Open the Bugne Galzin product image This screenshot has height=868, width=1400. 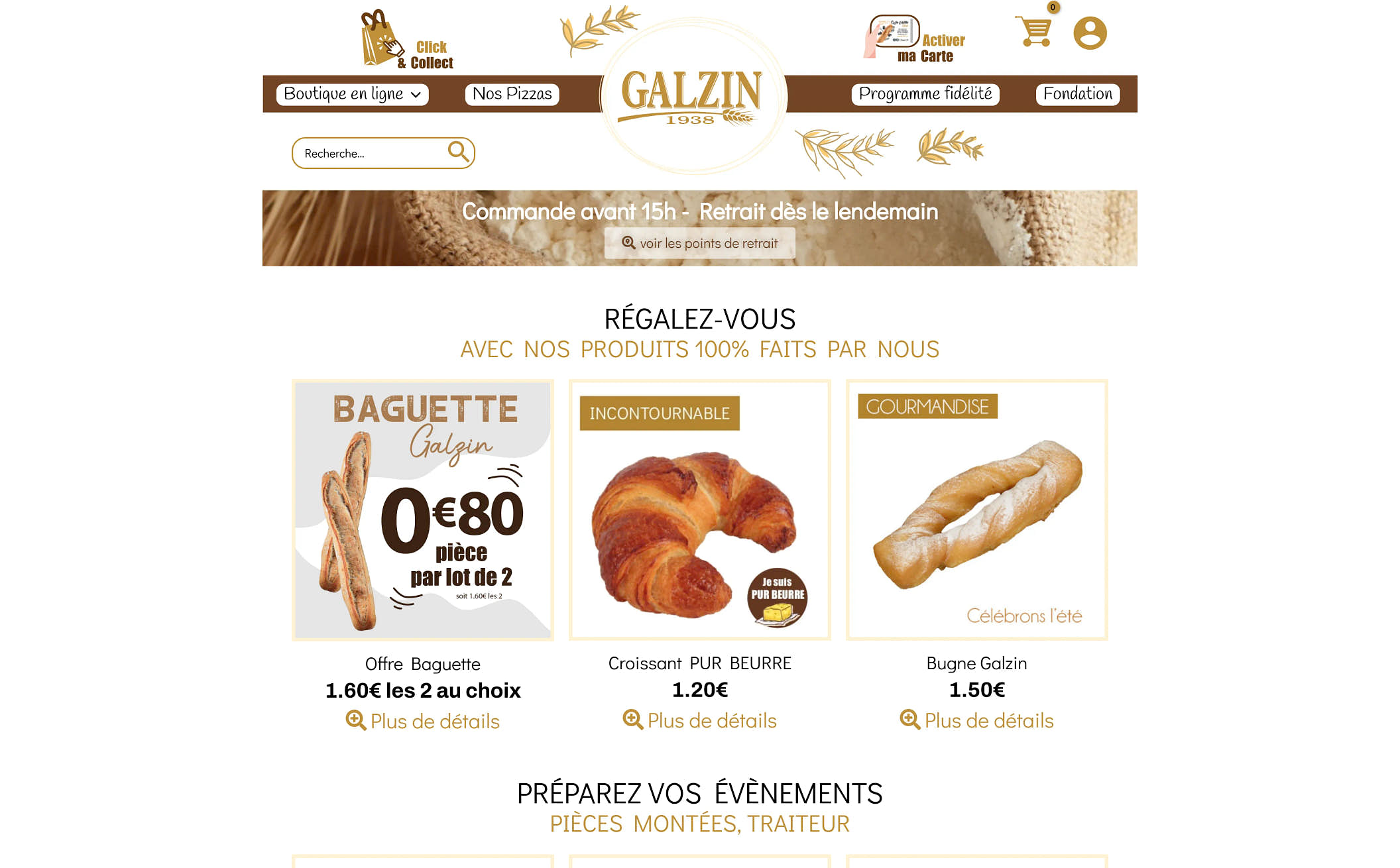pos(976,510)
